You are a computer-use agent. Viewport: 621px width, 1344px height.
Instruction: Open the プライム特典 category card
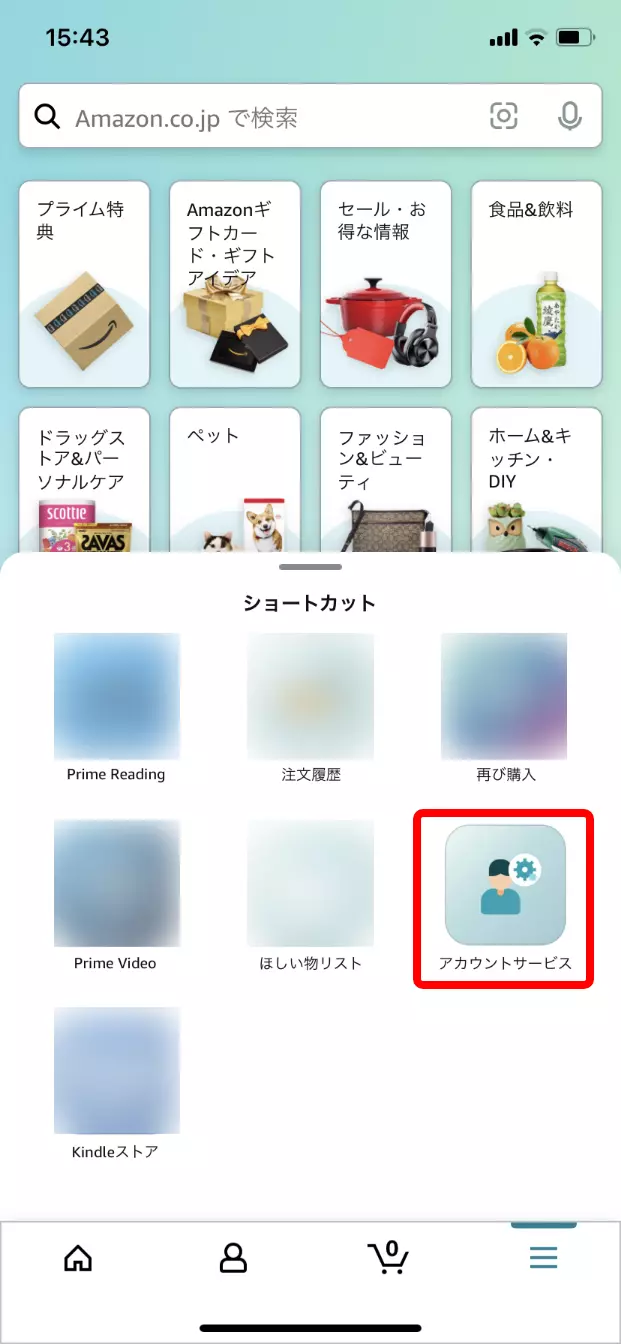pos(84,284)
